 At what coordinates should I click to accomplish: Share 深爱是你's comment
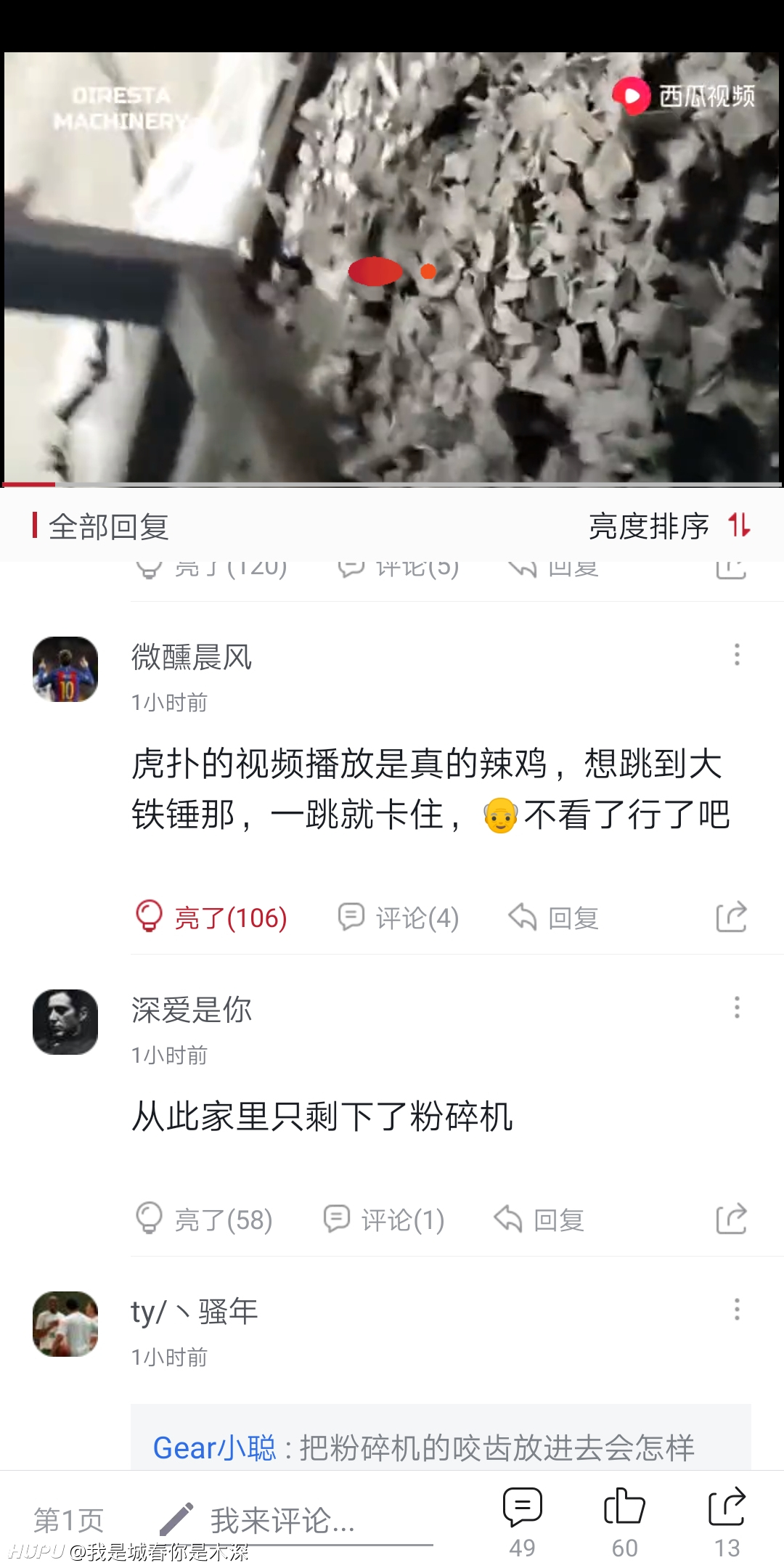point(731,1219)
